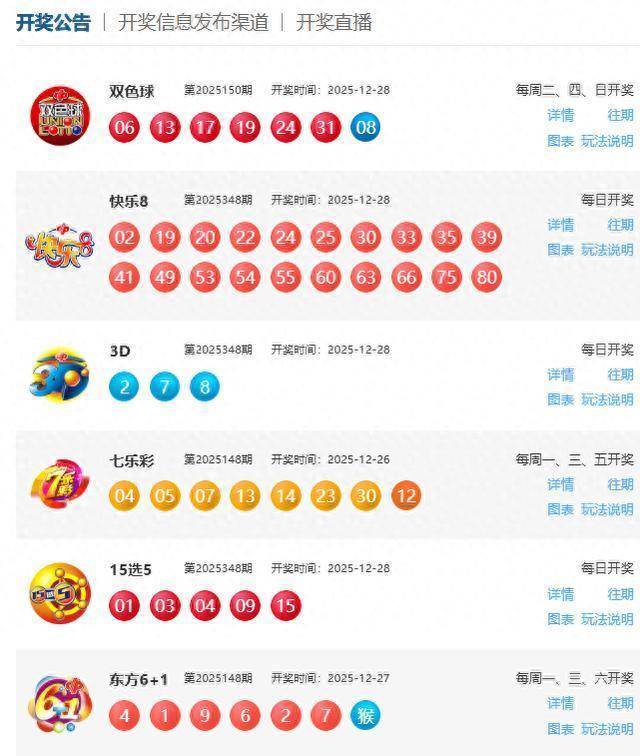This screenshot has height=756, width=640.
Task: Open 玩法说明 for 快乐8
Action: click(x=607, y=250)
